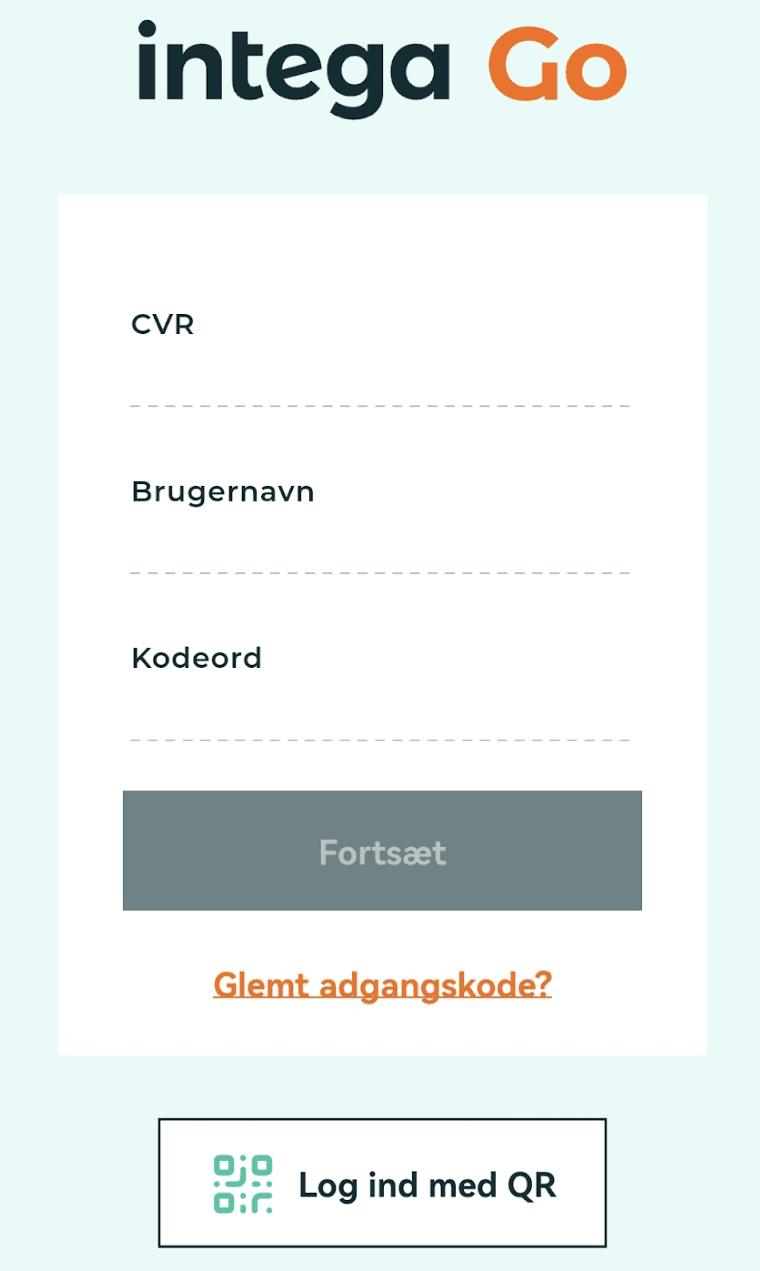Tap the Fortsæt button

click(x=382, y=851)
